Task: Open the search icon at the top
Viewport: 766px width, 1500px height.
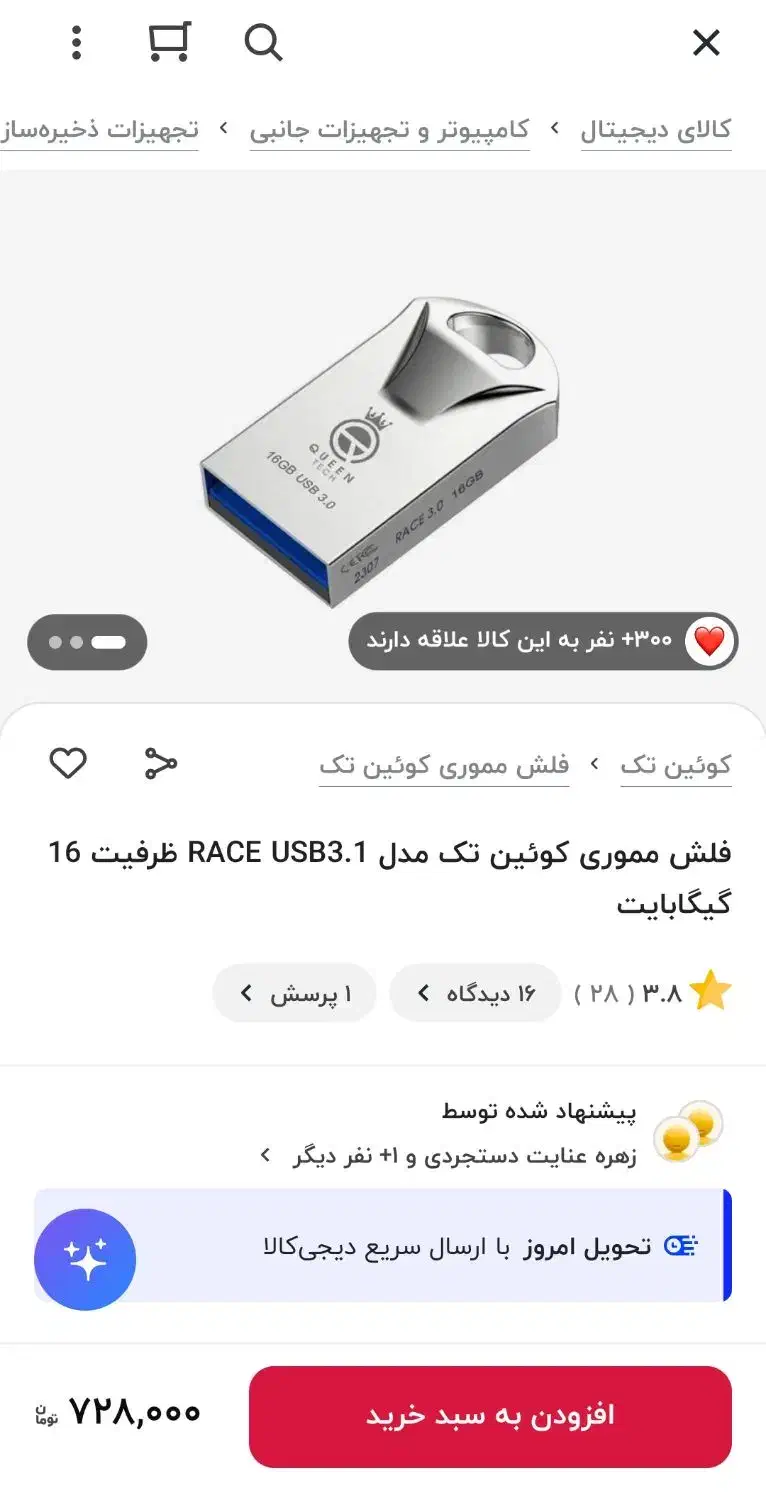Action: (263, 43)
